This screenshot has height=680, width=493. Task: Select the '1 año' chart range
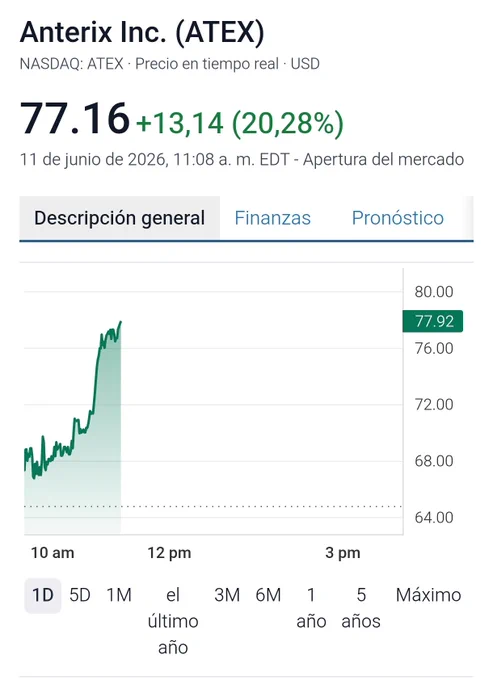tap(311, 608)
